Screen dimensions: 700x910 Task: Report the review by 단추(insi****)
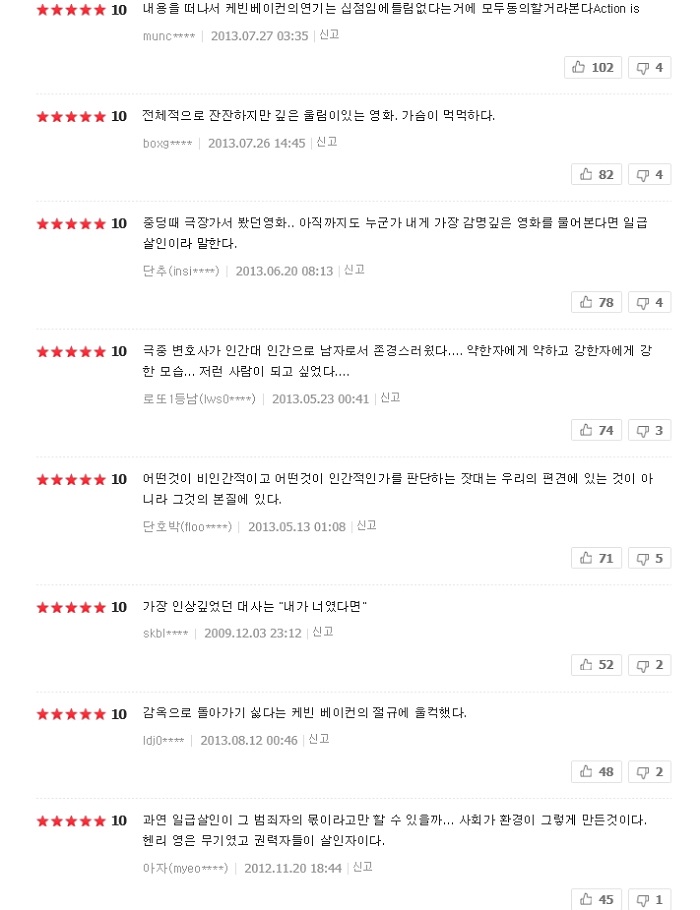354,270
